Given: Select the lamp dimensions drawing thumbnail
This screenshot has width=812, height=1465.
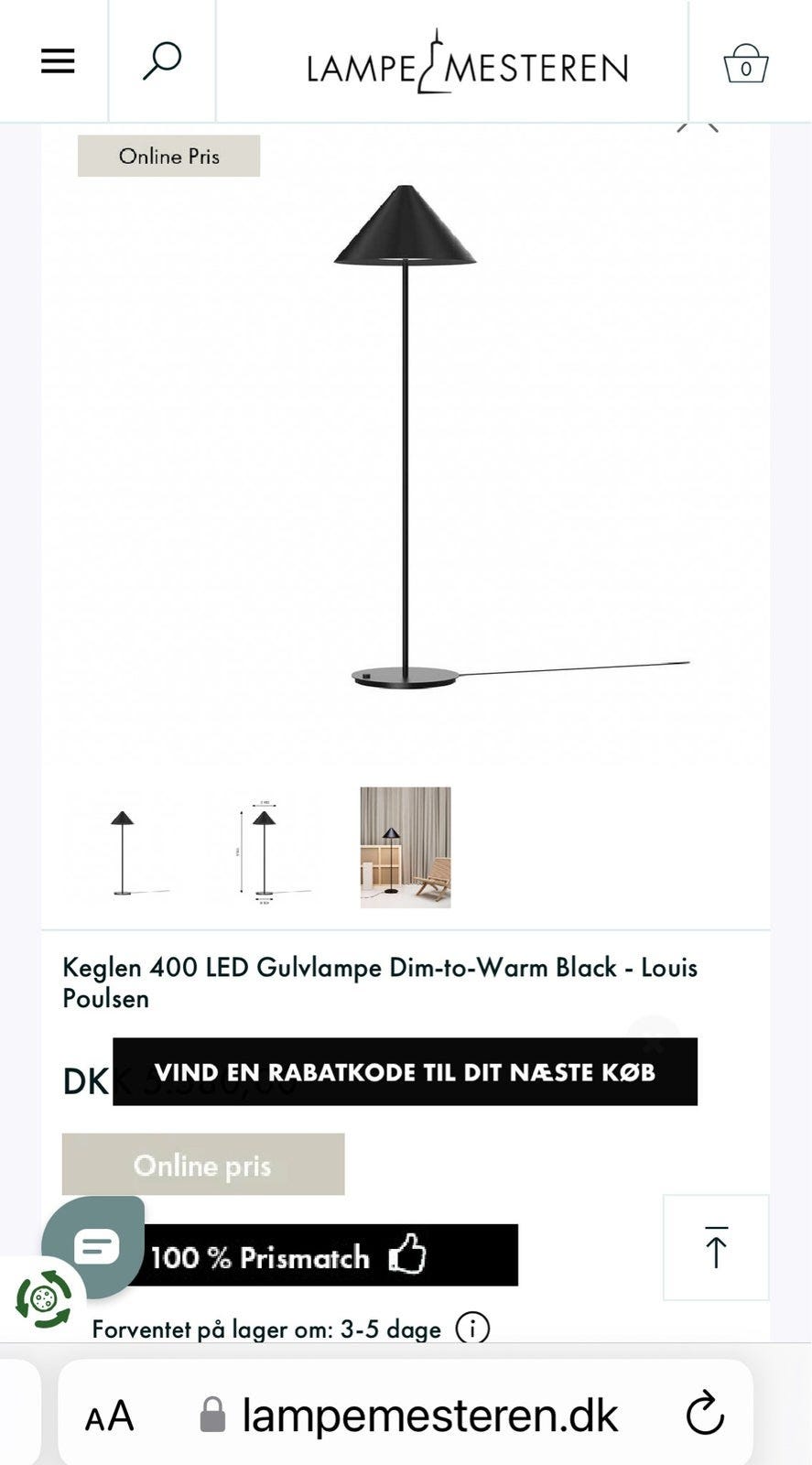Looking at the screenshot, I should click(264, 849).
